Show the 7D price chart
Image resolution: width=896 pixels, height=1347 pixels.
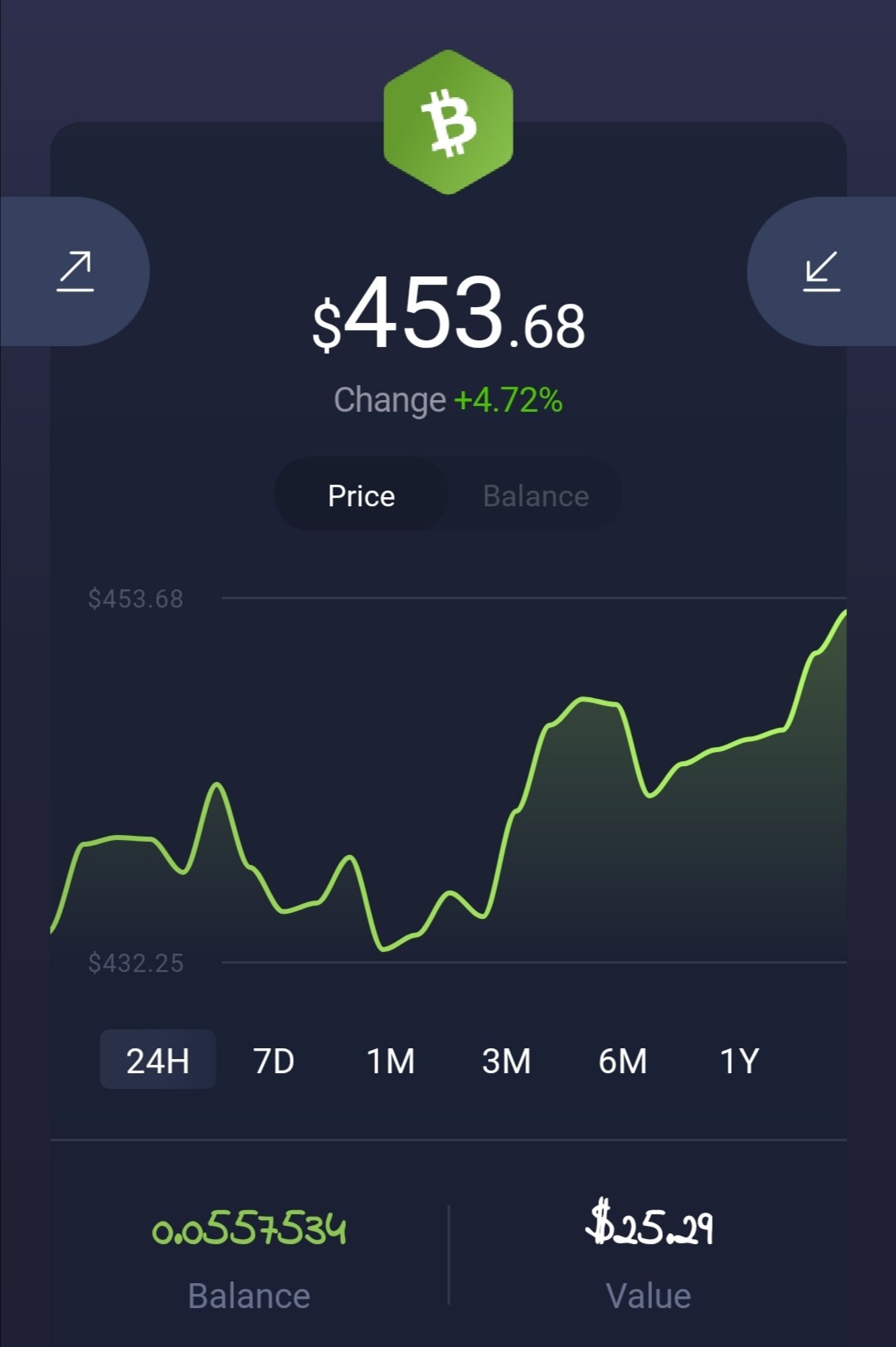(274, 1060)
